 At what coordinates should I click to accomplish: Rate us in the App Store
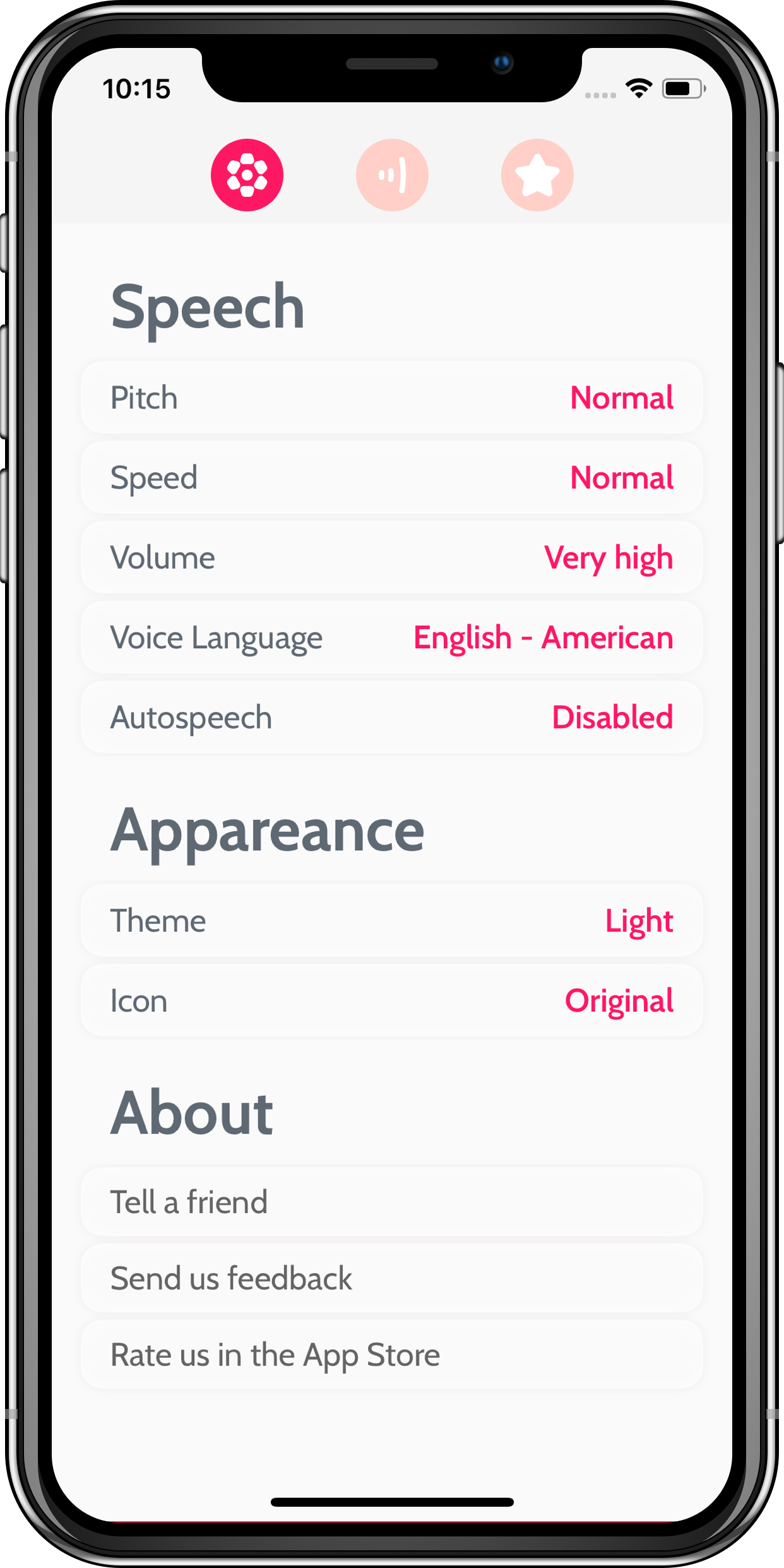tap(392, 1355)
